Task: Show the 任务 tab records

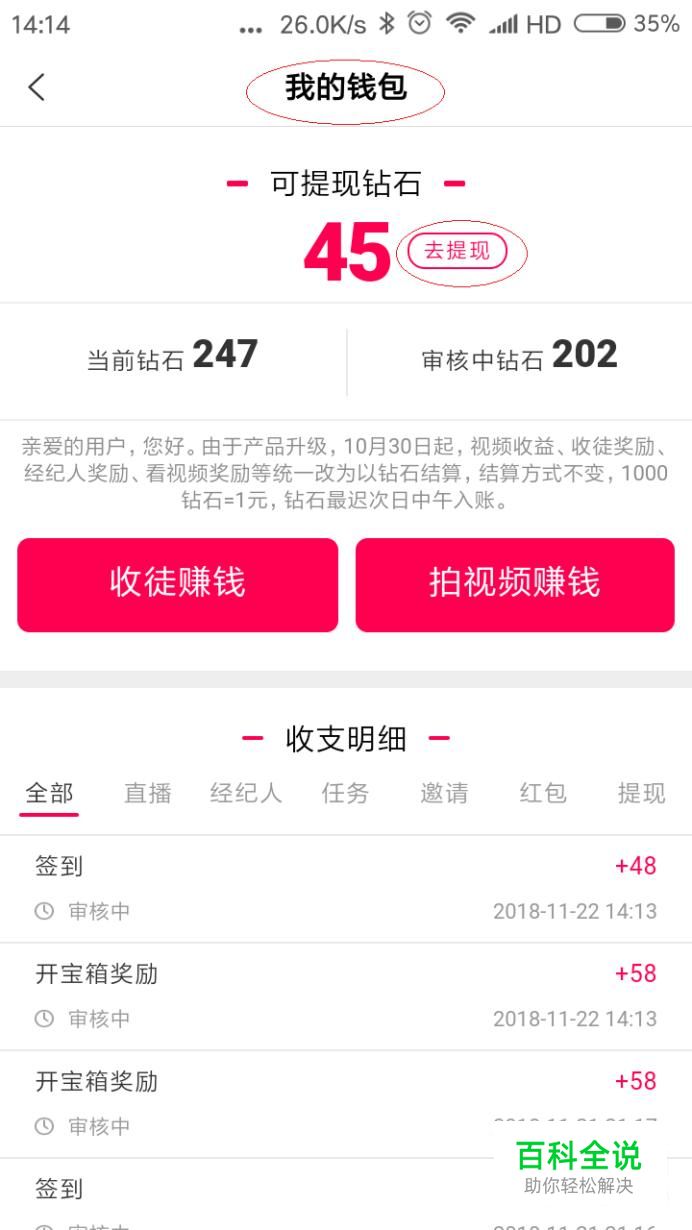Action: 345,793
